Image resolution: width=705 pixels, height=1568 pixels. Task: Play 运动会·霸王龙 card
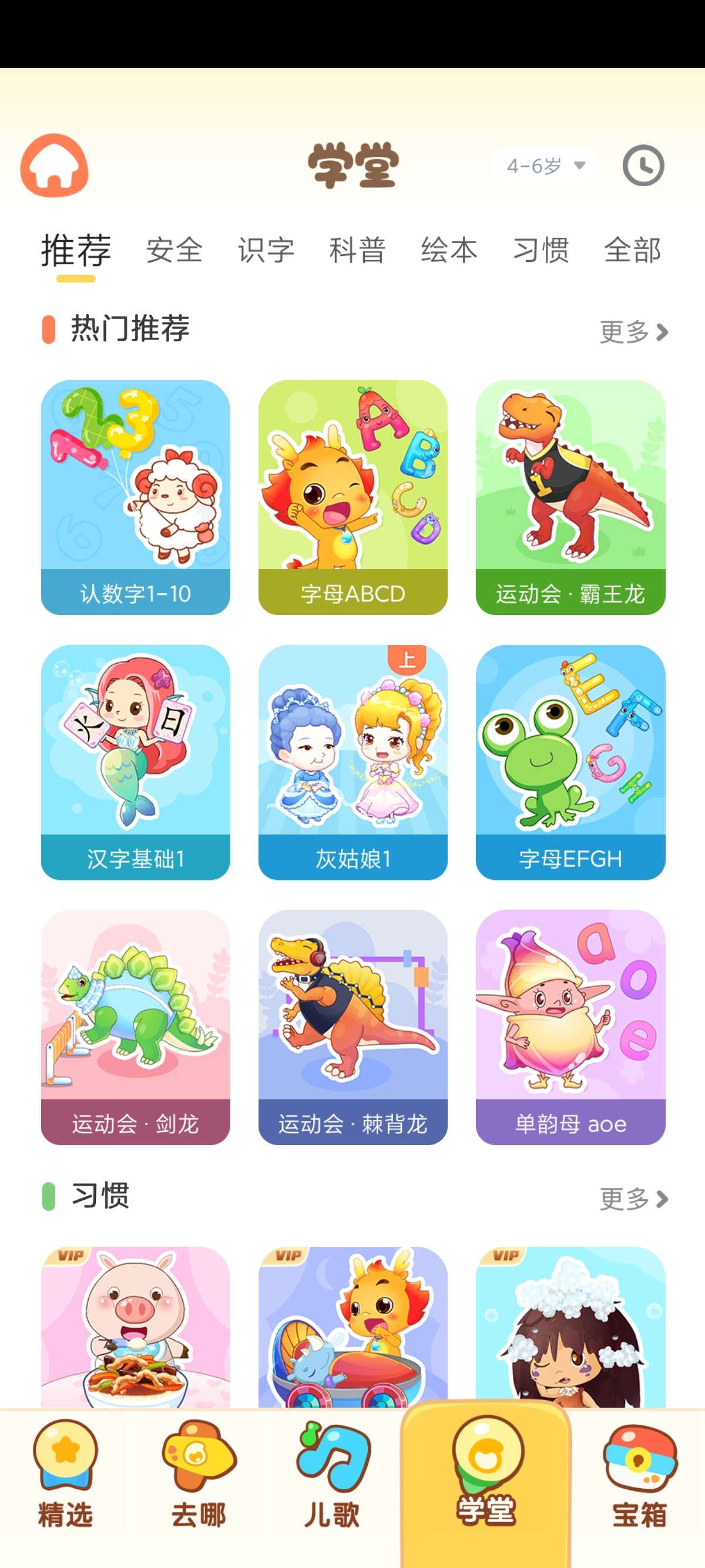pyautogui.click(x=570, y=497)
